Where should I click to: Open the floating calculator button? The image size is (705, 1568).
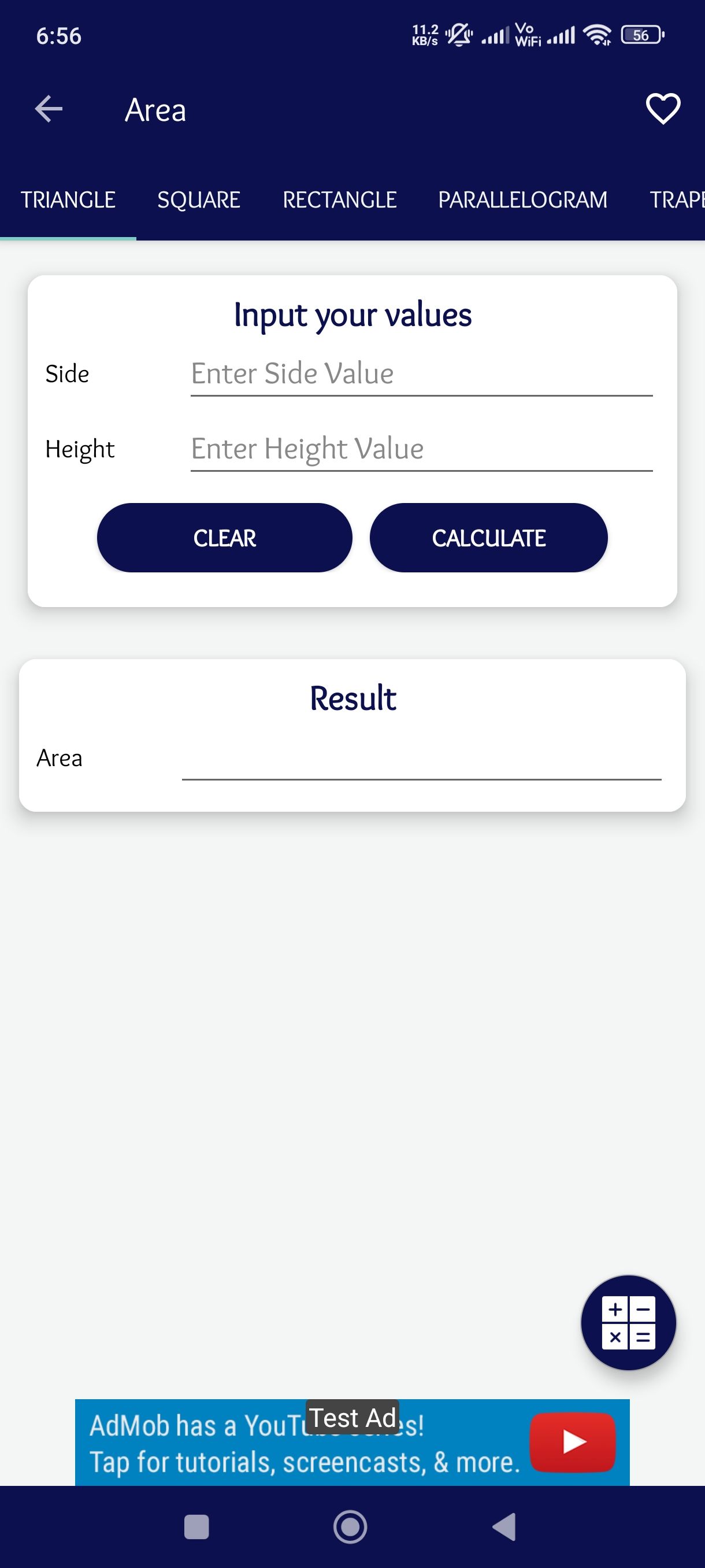(628, 1323)
